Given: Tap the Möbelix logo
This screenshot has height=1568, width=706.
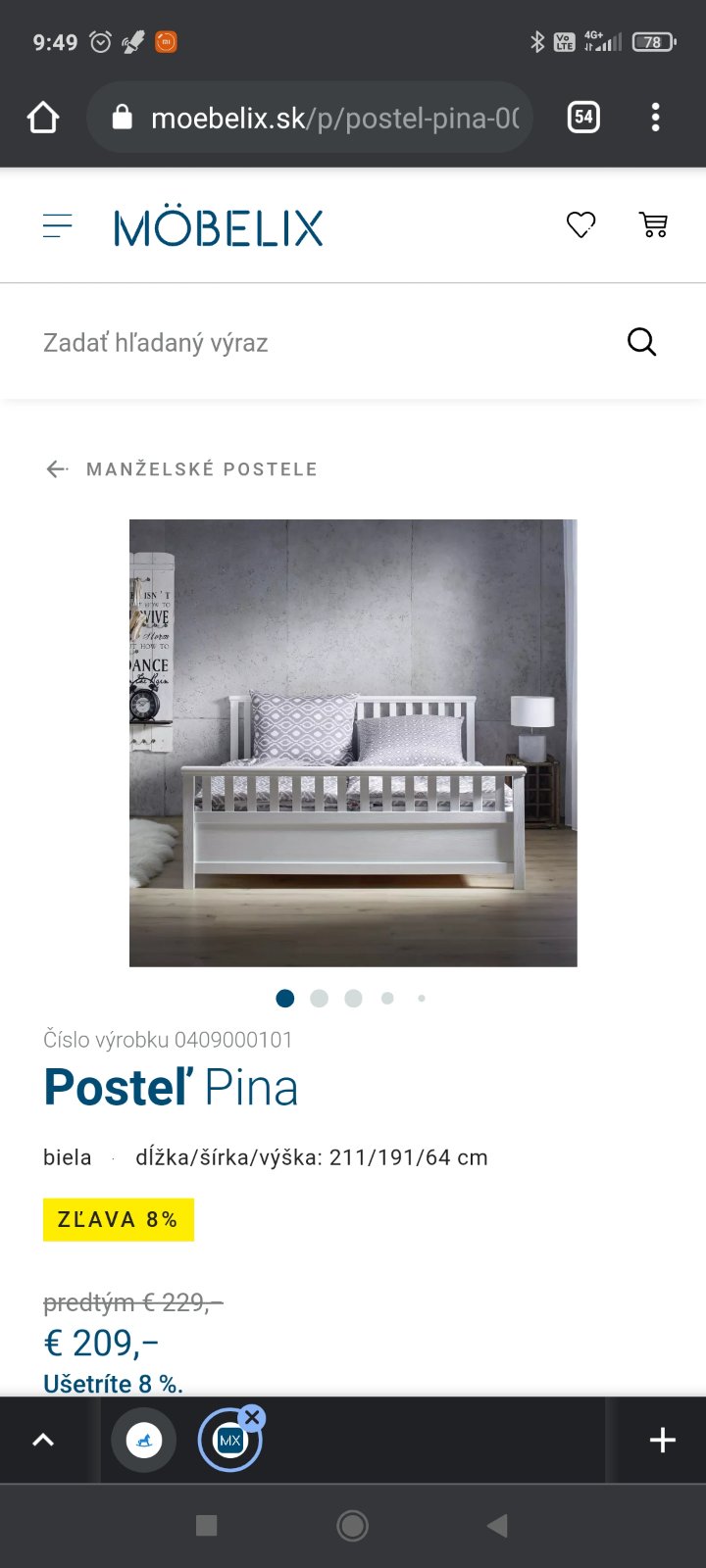Looking at the screenshot, I should coord(218,227).
